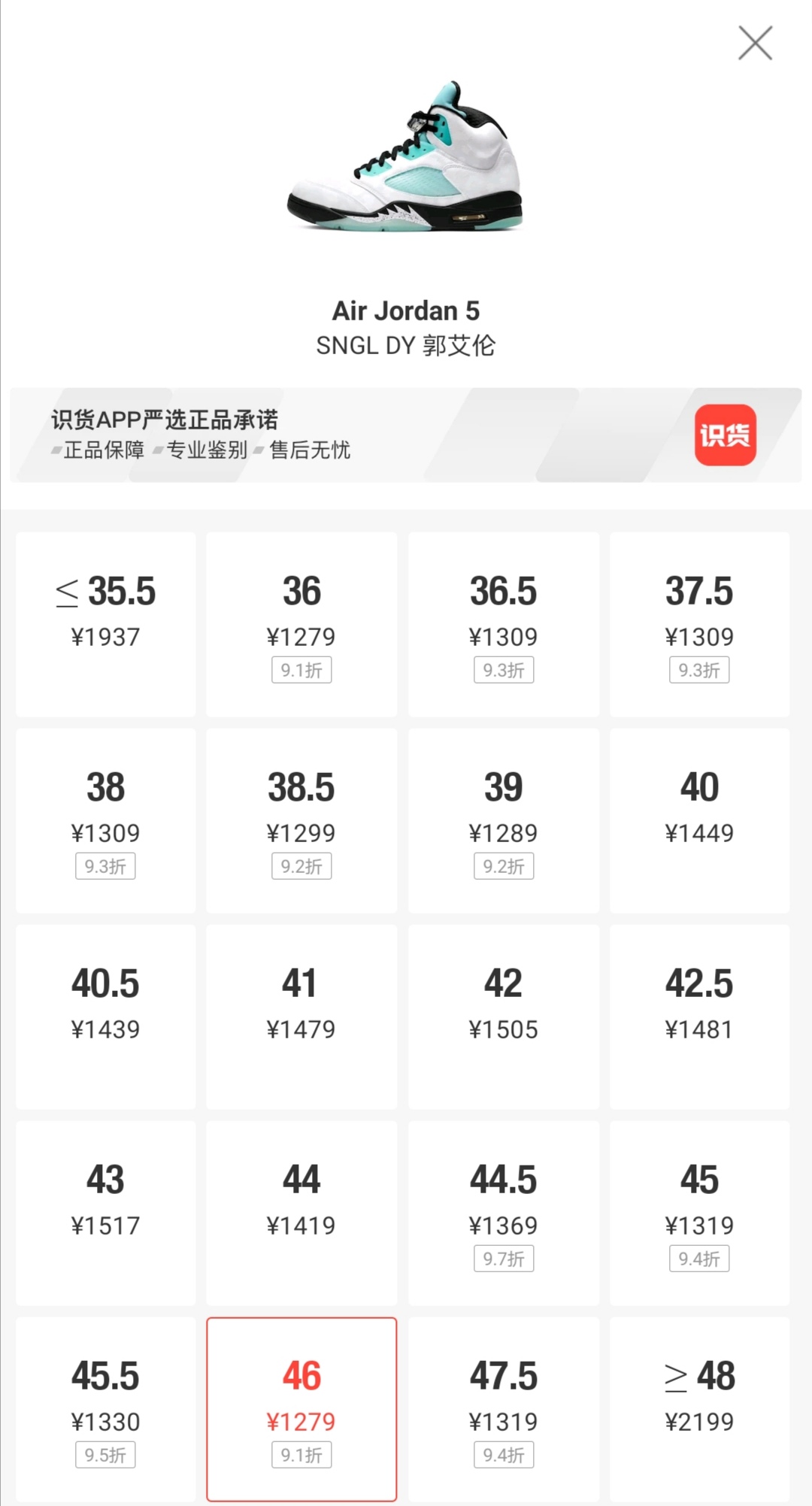Select size 45.5 priced ¥1330
812x1506 pixels.
click(x=105, y=1406)
